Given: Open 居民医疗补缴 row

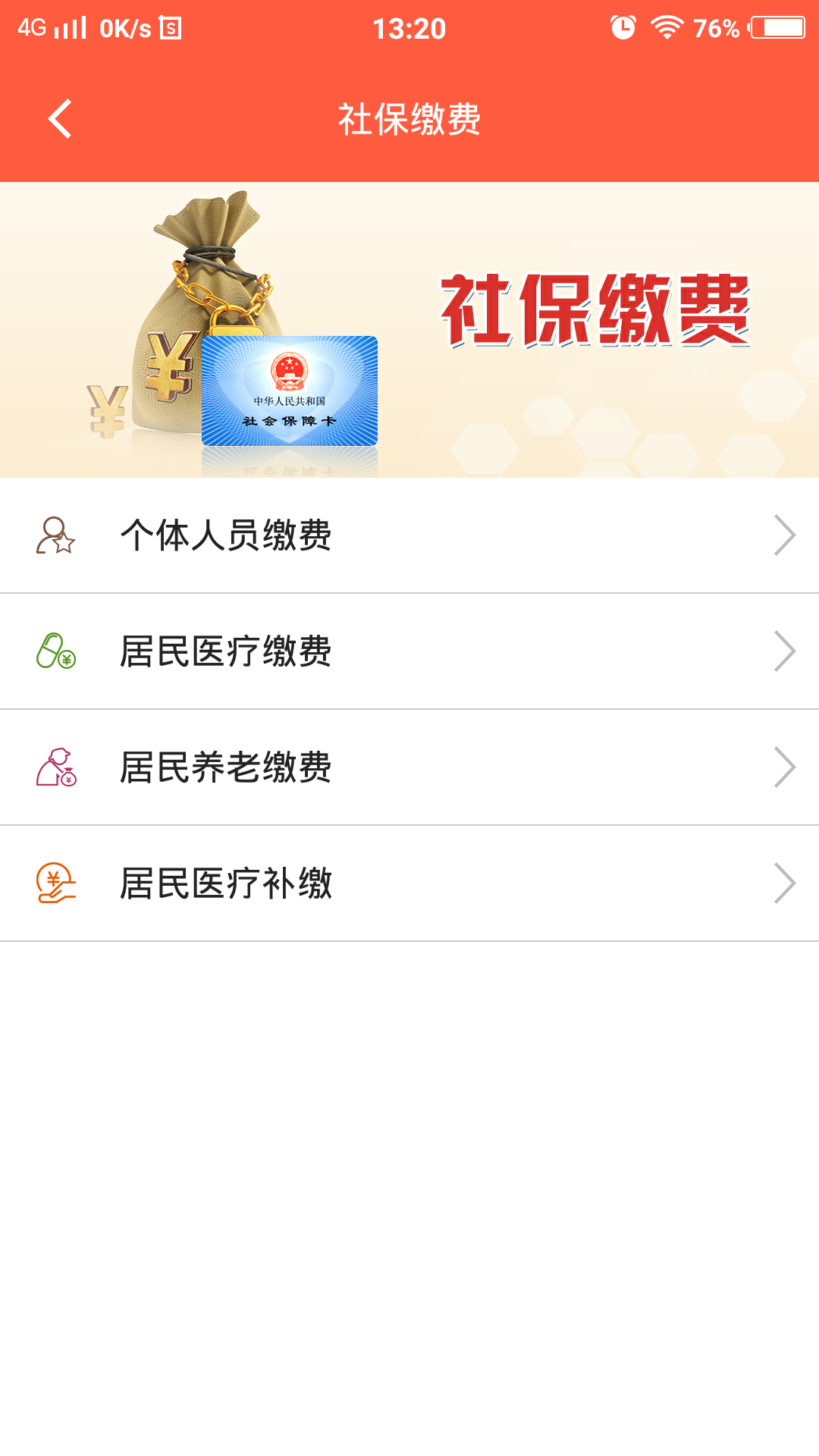Looking at the screenshot, I should [409, 883].
